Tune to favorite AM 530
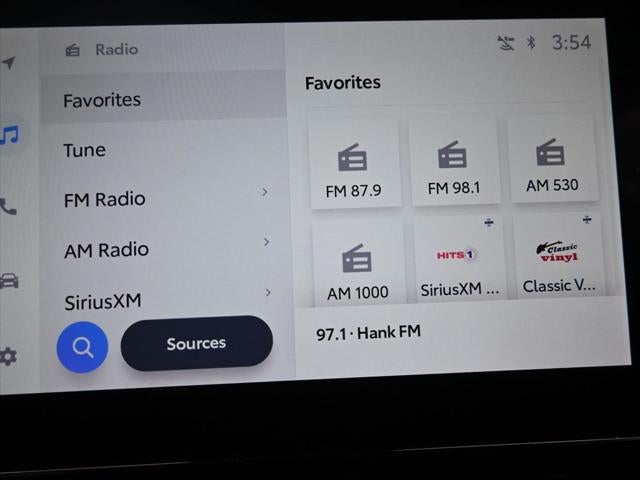This screenshot has height=480, width=640. coord(551,163)
